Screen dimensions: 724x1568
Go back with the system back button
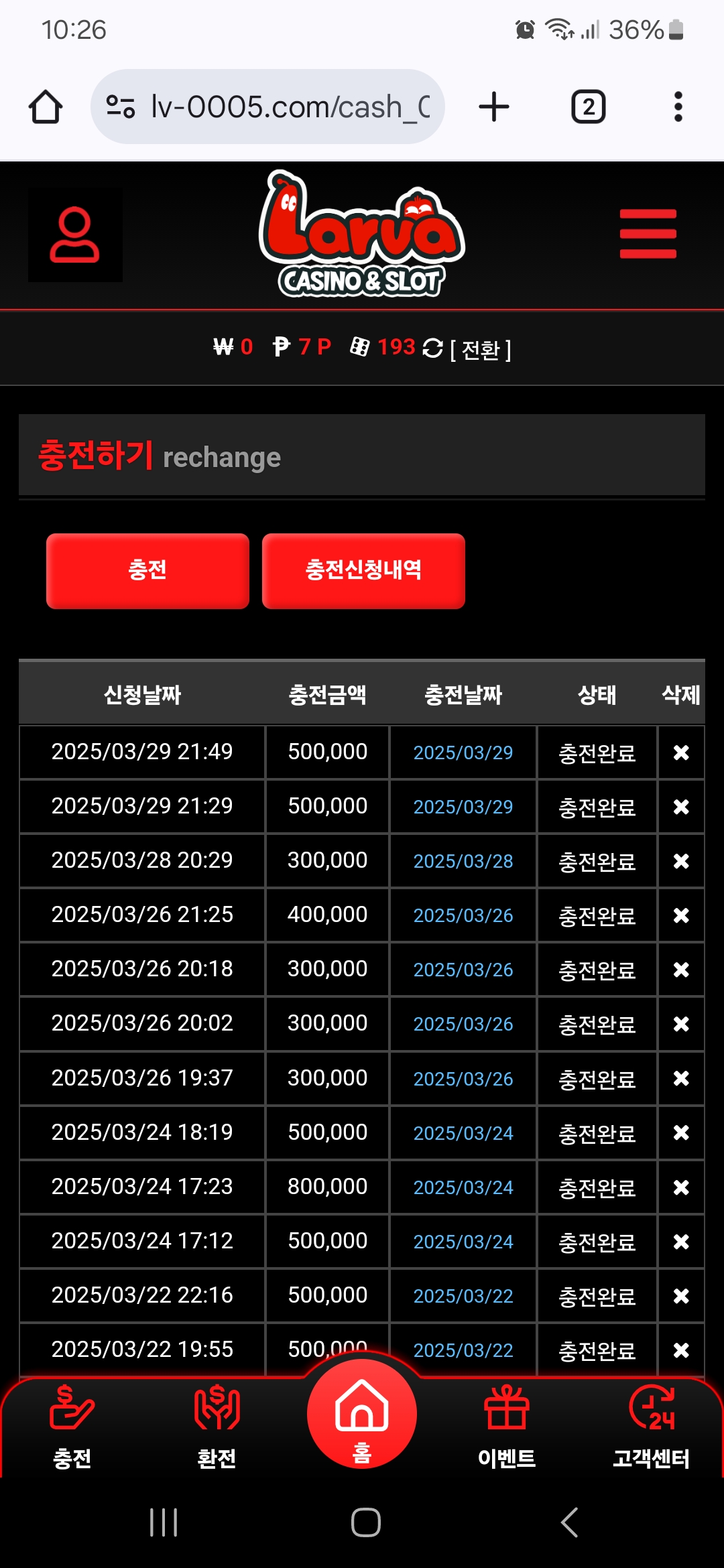pyautogui.click(x=569, y=1522)
